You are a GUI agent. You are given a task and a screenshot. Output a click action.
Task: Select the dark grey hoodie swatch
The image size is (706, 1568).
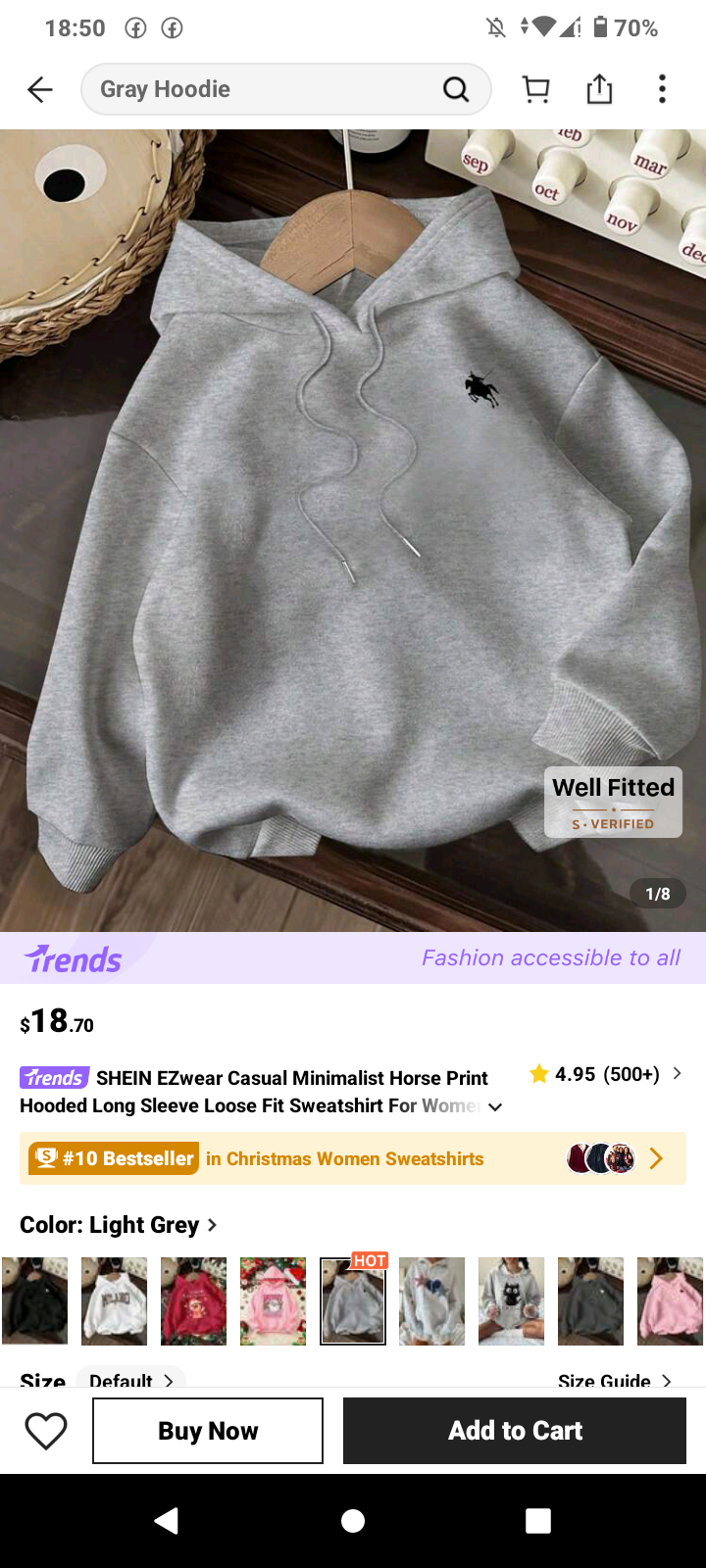pos(590,1300)
